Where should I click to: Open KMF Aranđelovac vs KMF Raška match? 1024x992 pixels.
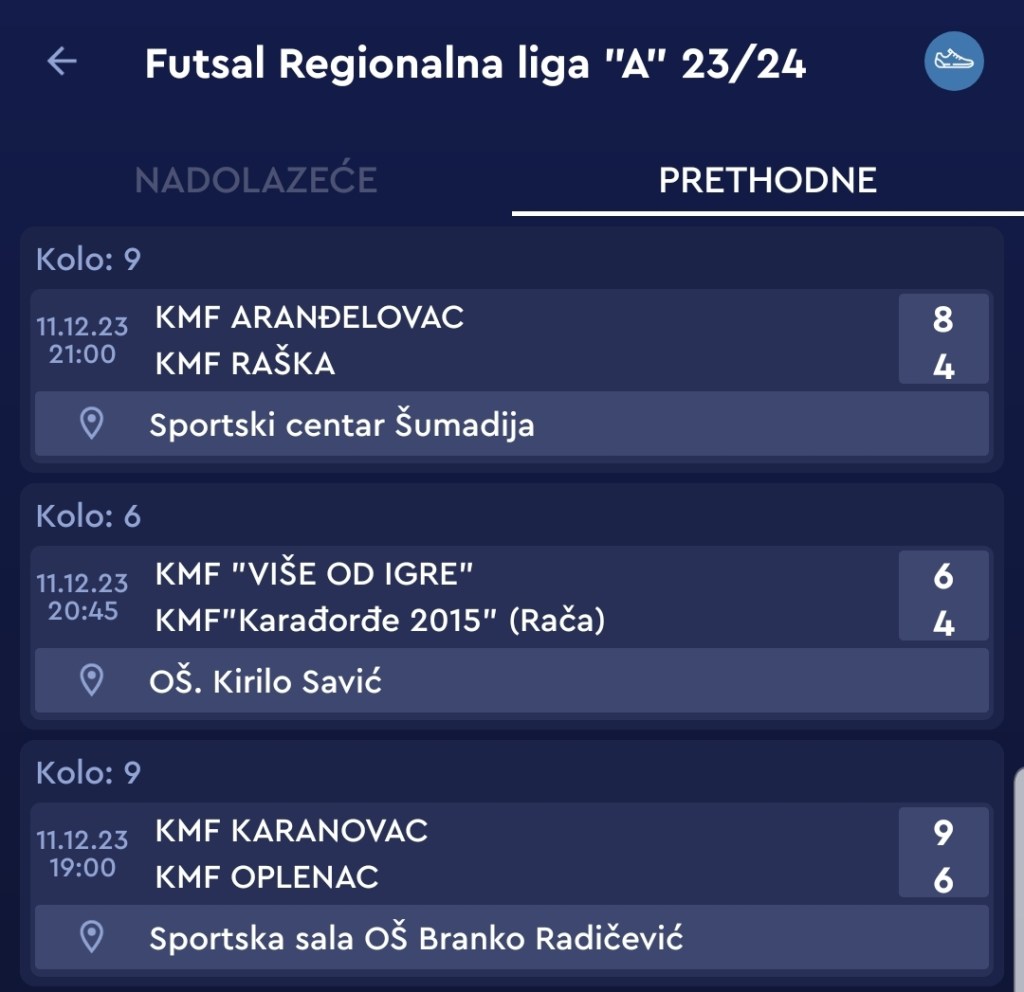coord(510,340)
